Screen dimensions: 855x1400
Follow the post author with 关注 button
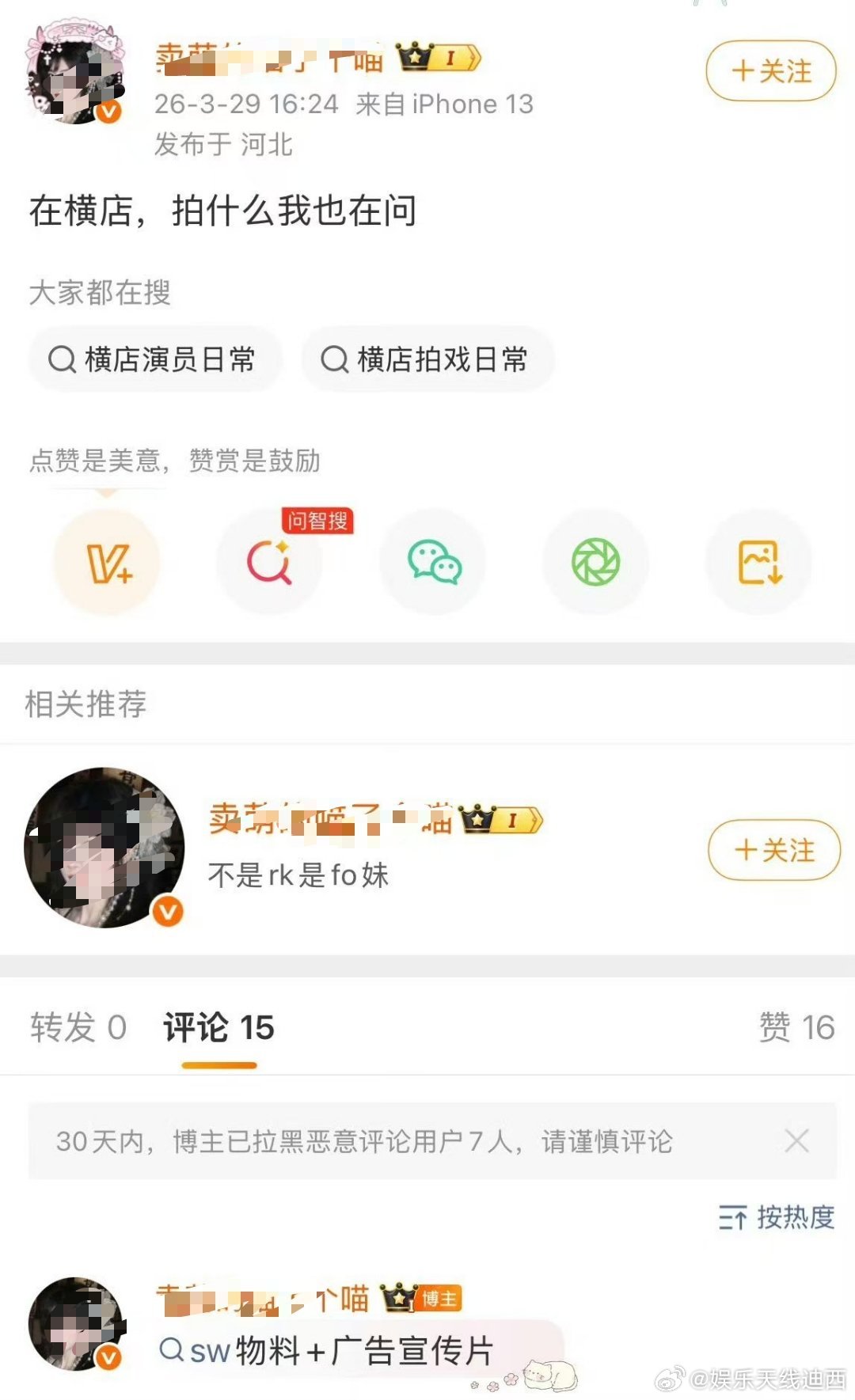pos(771,72)
